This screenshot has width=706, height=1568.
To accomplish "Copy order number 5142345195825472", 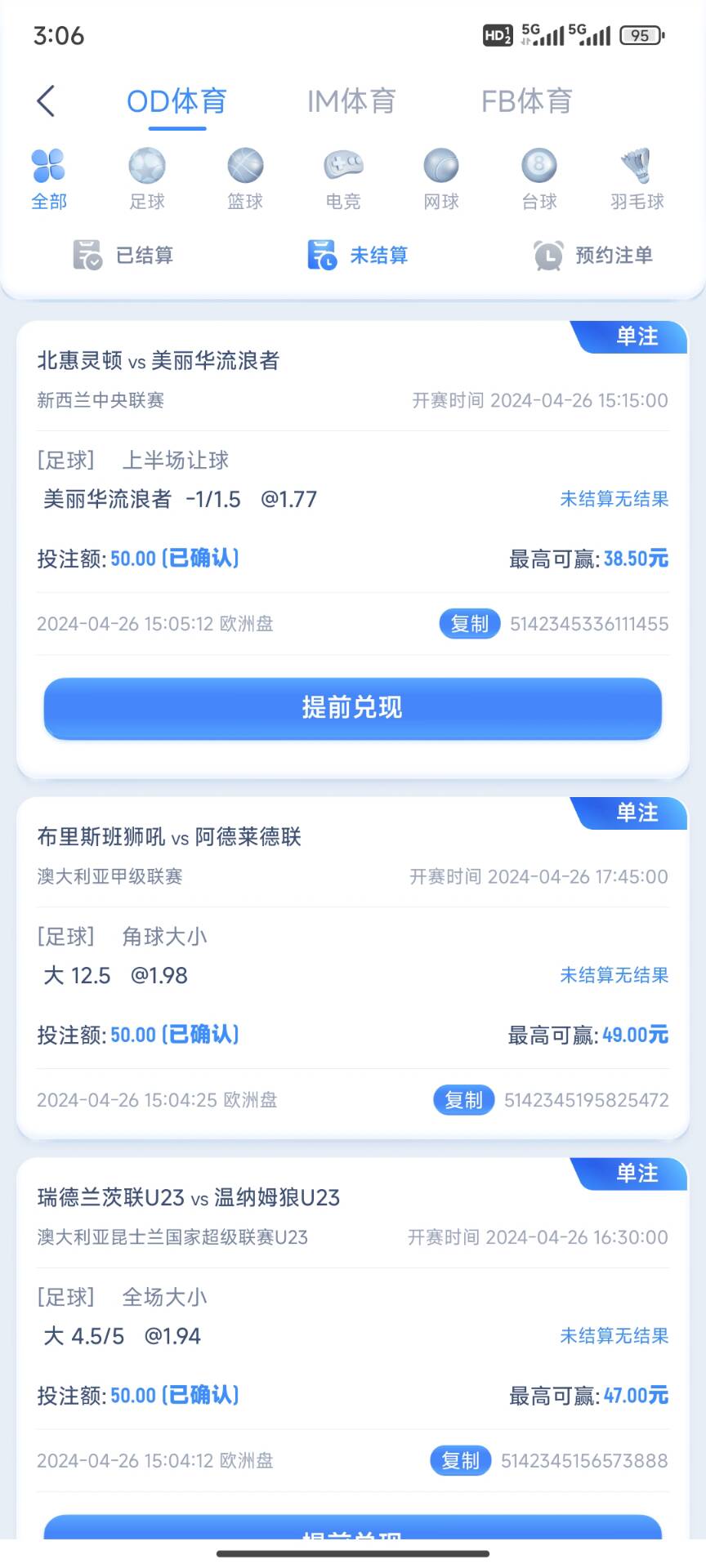I will click(463, 1100).
